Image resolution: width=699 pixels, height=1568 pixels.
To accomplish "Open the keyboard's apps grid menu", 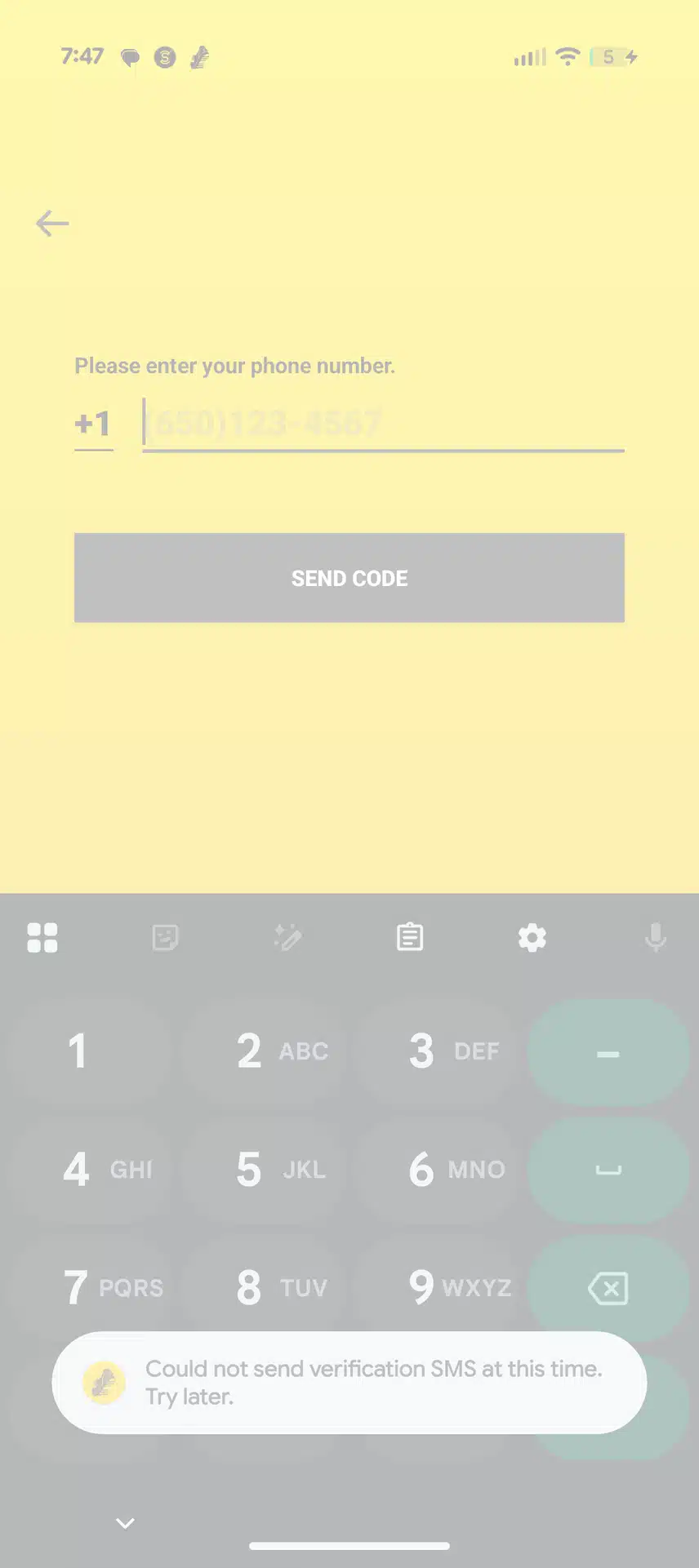I will [x=42, y=938].
